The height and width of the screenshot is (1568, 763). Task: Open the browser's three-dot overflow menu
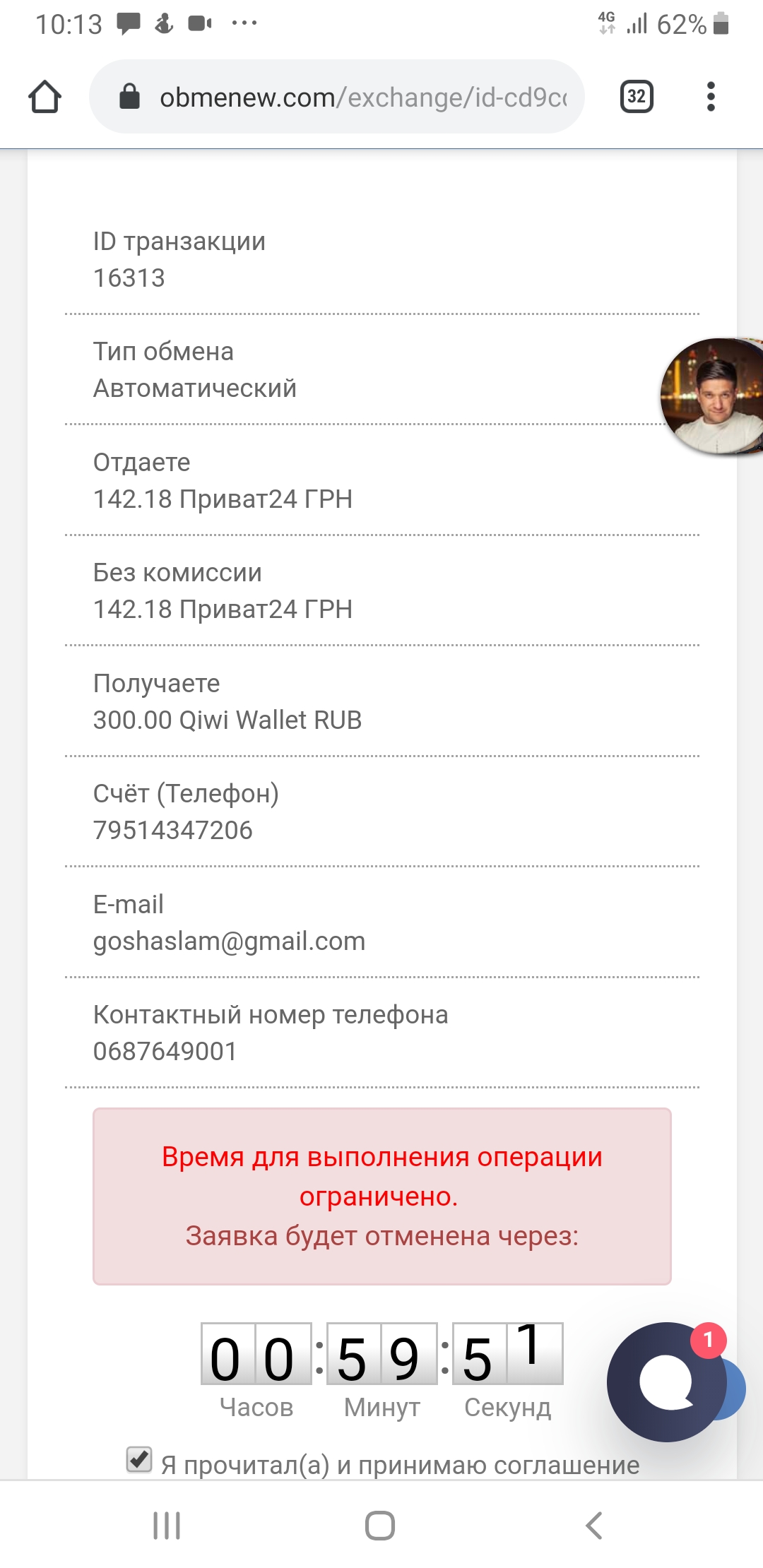[711, 97]
